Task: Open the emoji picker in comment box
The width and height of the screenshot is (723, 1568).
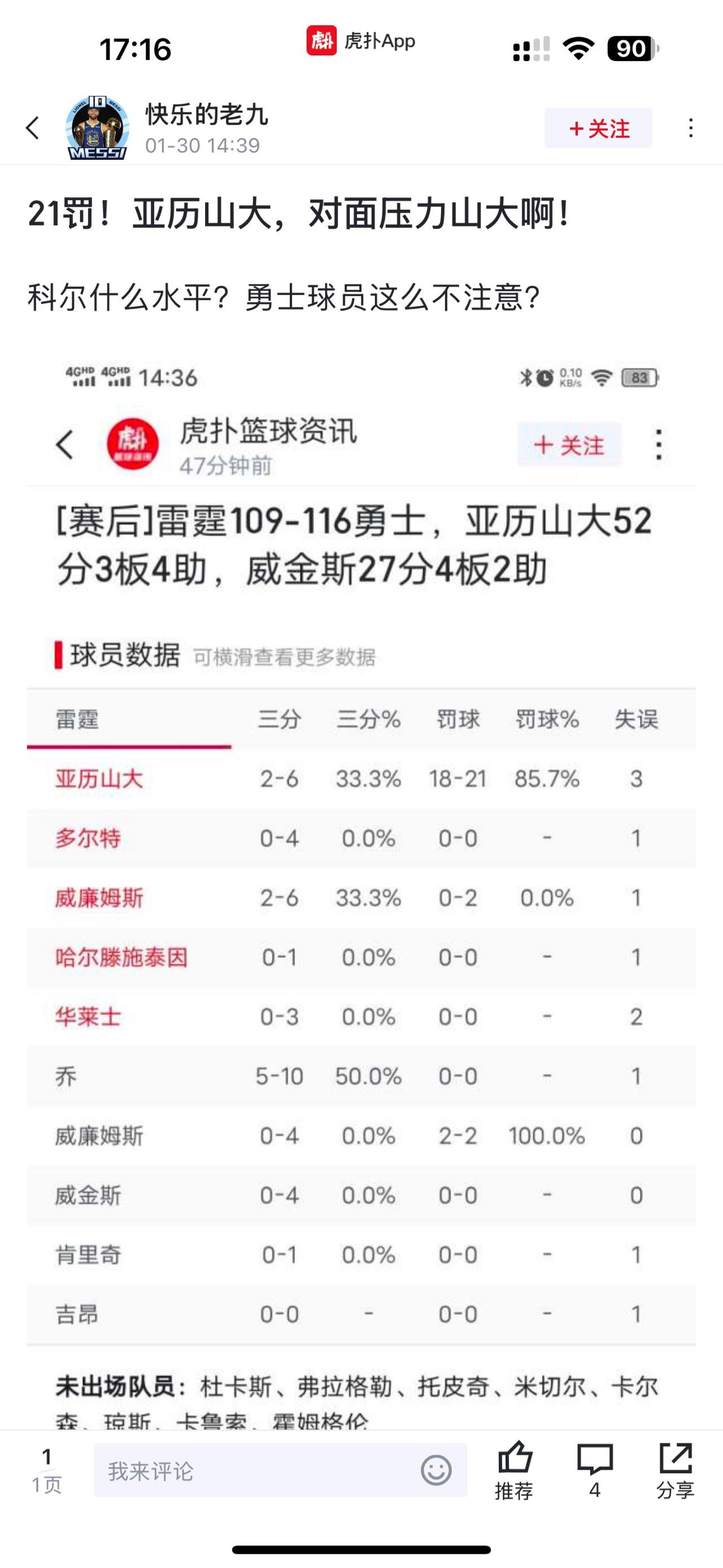Action: coord(437,1471)
